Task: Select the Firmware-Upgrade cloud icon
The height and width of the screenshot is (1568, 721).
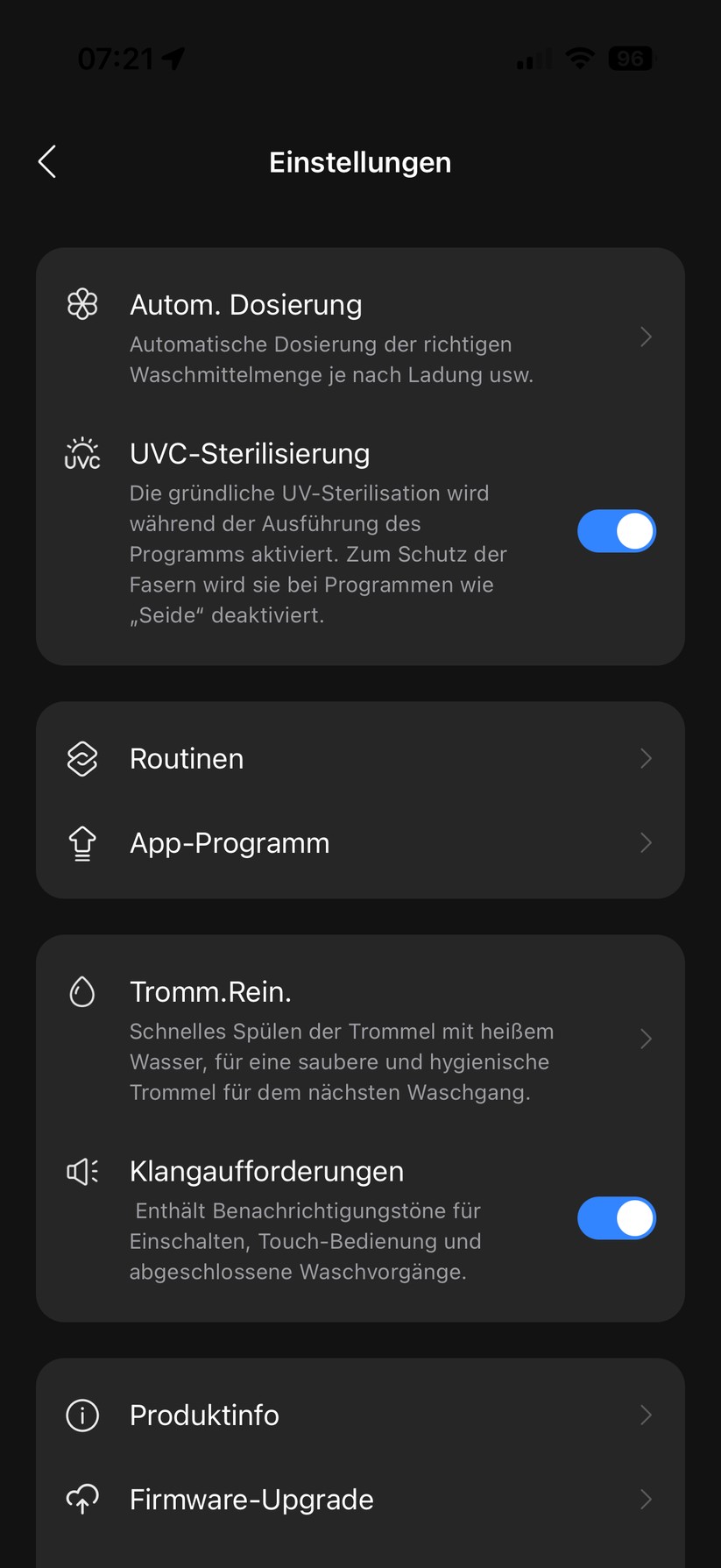Action: click(x=82, y=1499)
